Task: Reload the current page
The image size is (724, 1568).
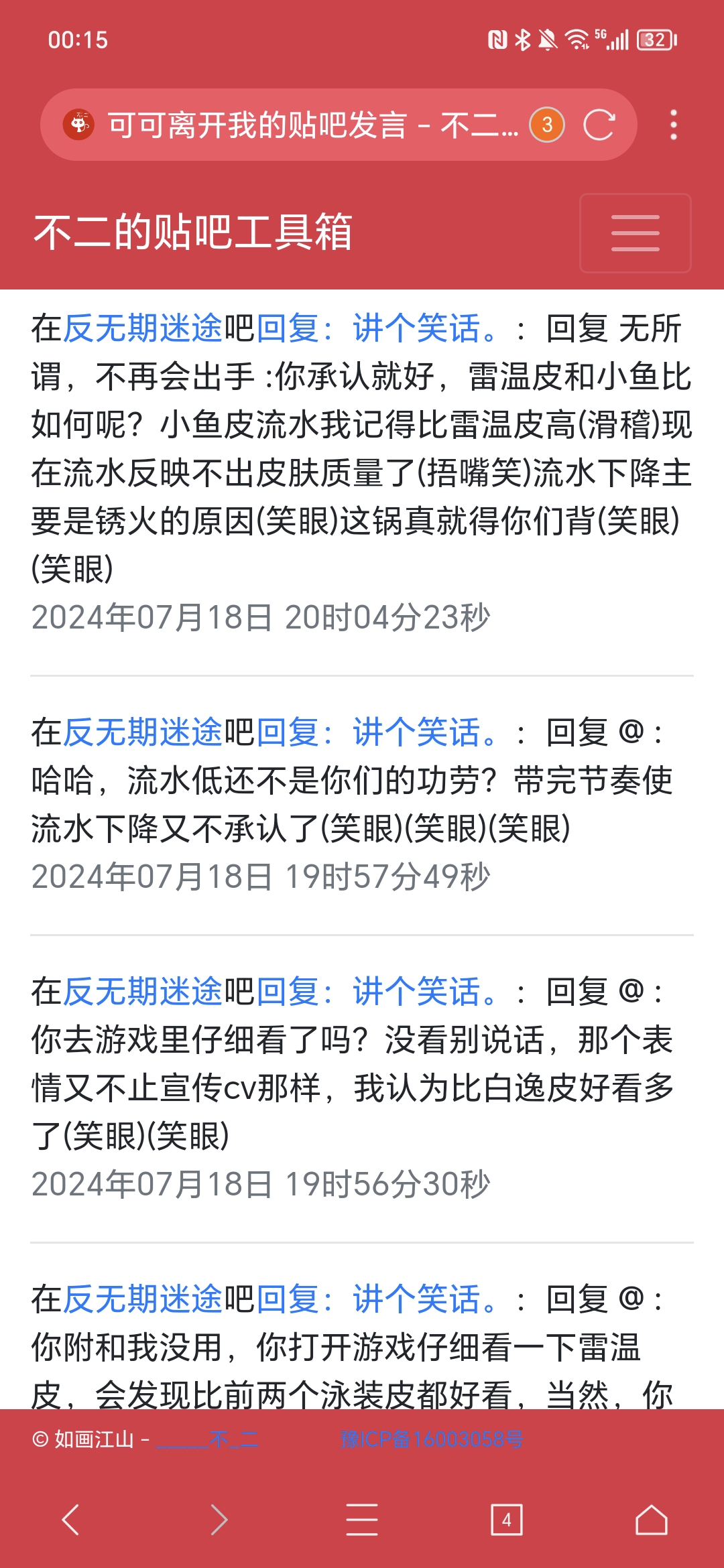Action: pos(599,125)
